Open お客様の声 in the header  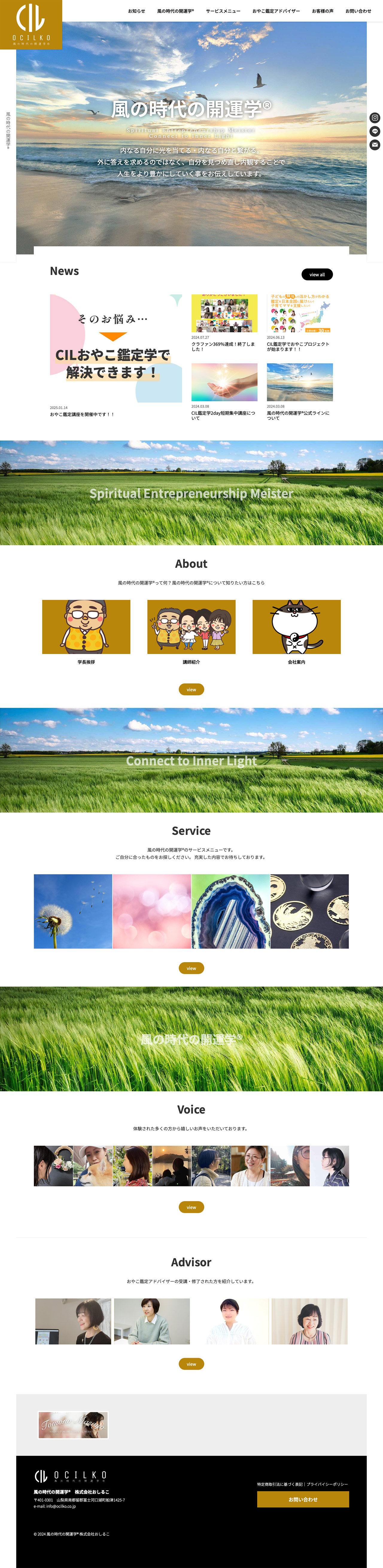tap(322, 11)
